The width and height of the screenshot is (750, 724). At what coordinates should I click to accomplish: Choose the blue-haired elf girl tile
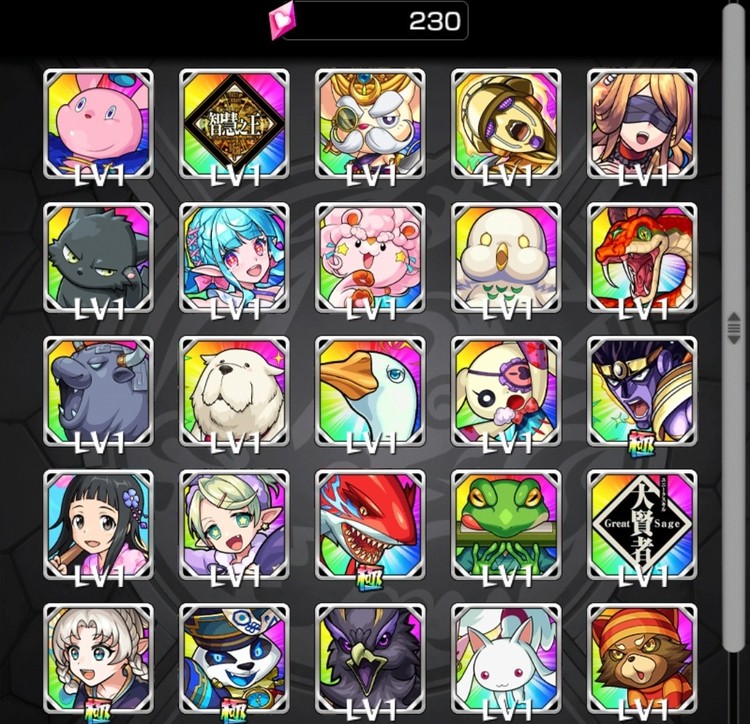coord(234,257)
